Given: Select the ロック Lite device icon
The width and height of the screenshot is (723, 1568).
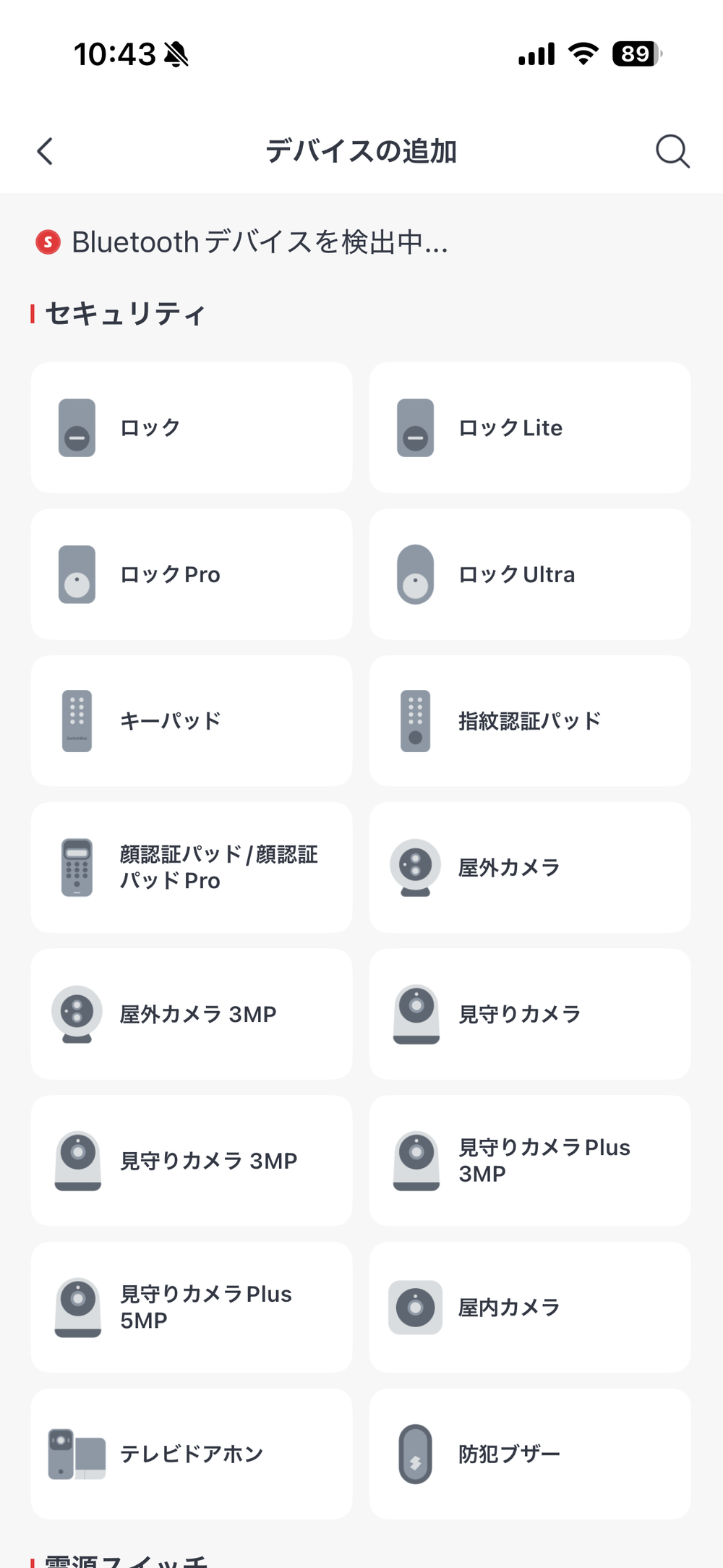Looking at the screenshot, I should pos(415,427).
